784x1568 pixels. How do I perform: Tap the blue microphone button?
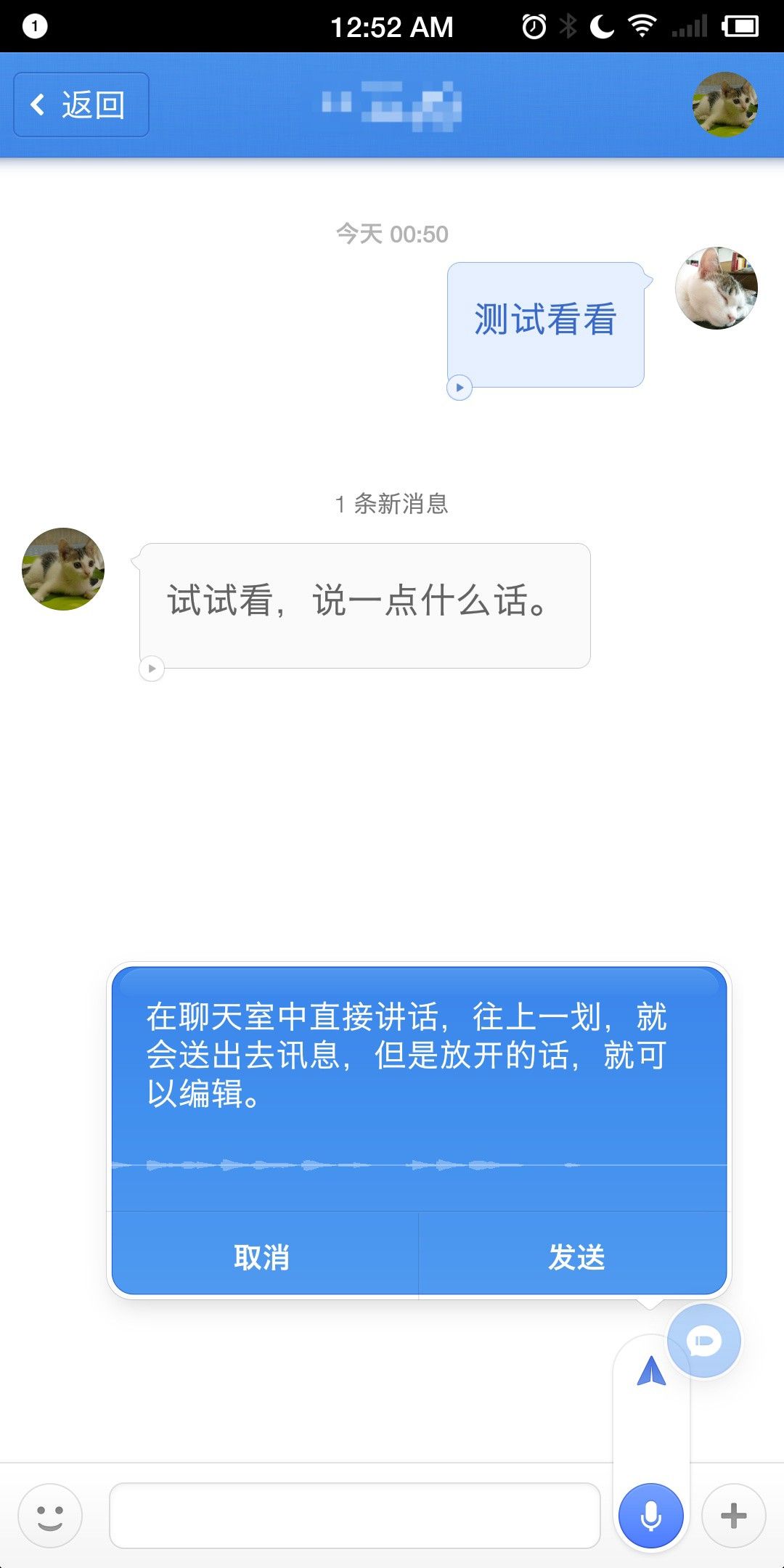pyautogui.click(x=651, y=1516)
